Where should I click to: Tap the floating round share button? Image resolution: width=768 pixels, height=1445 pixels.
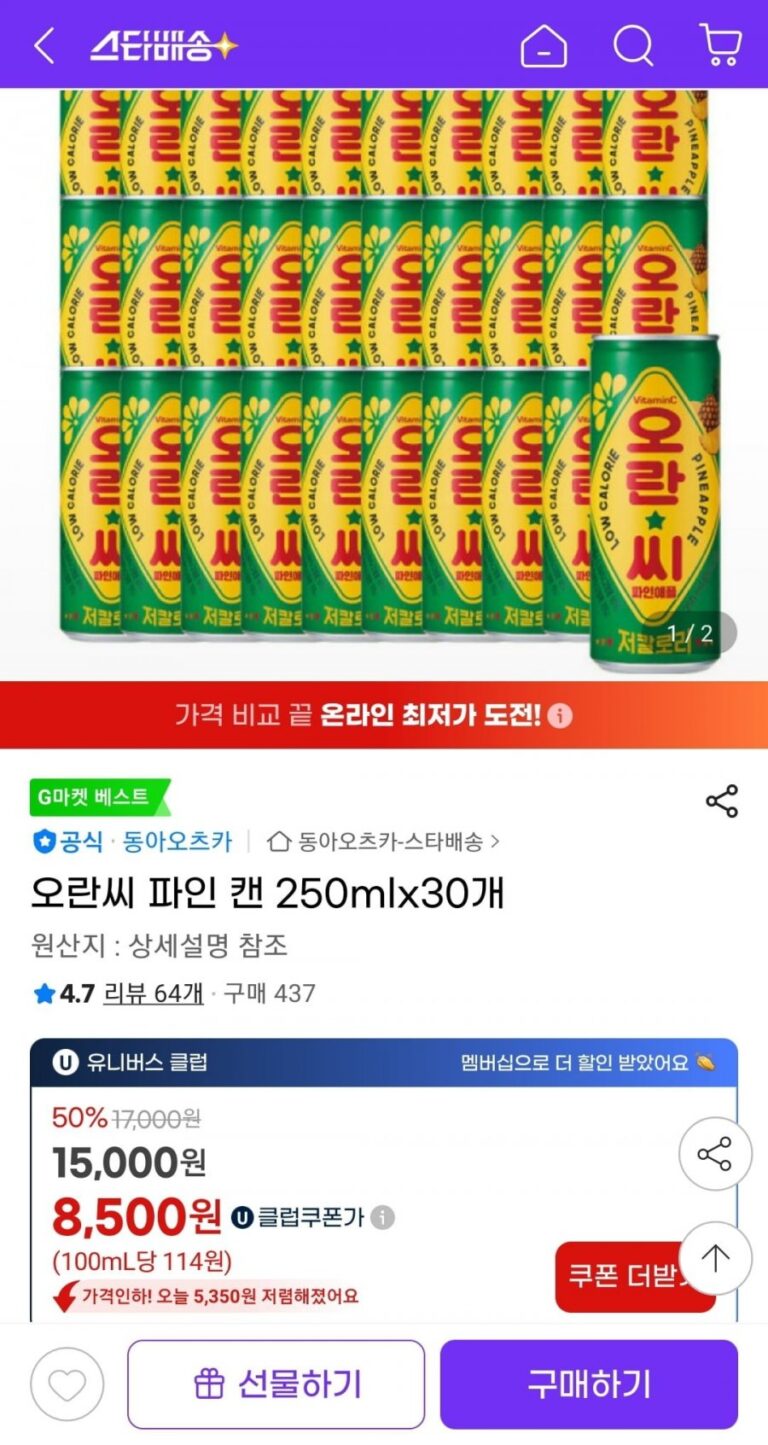pyautogui.click(x=714, y=1154)
